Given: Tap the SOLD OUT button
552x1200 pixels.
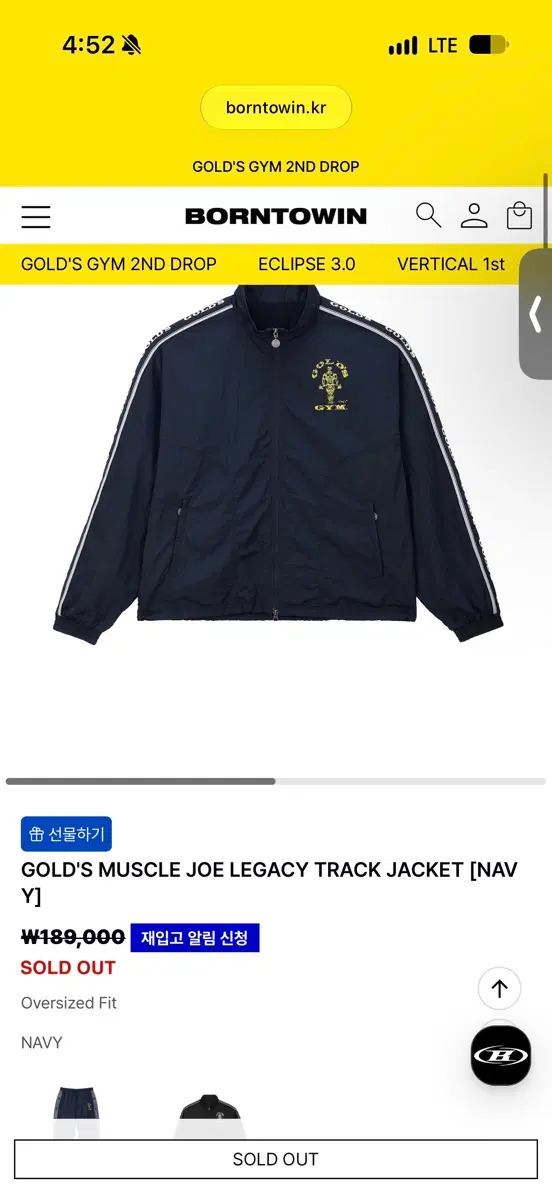Looking at the screenshot, I should pyautogui.click(x=276, y=1159).
